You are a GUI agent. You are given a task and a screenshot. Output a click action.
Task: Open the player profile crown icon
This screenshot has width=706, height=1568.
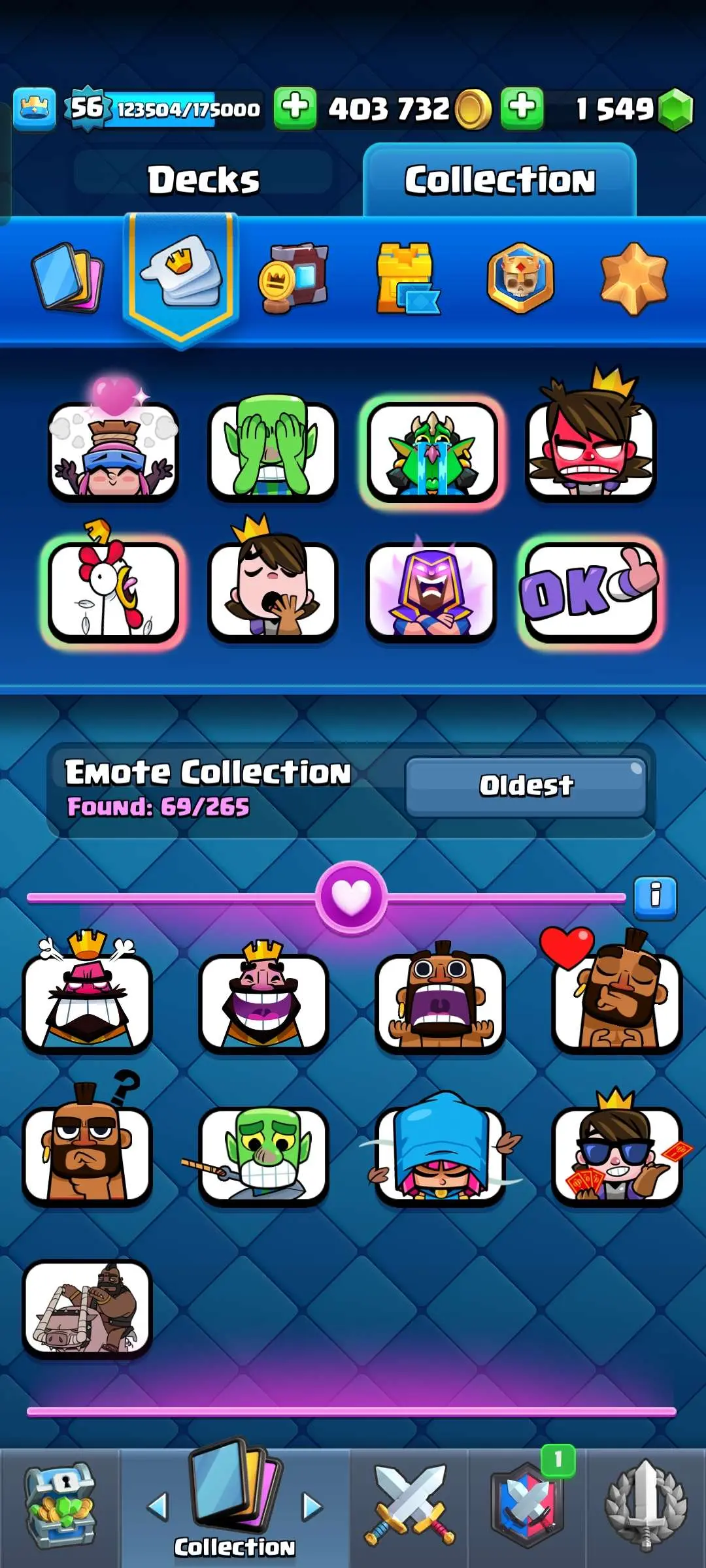(34, 108)
